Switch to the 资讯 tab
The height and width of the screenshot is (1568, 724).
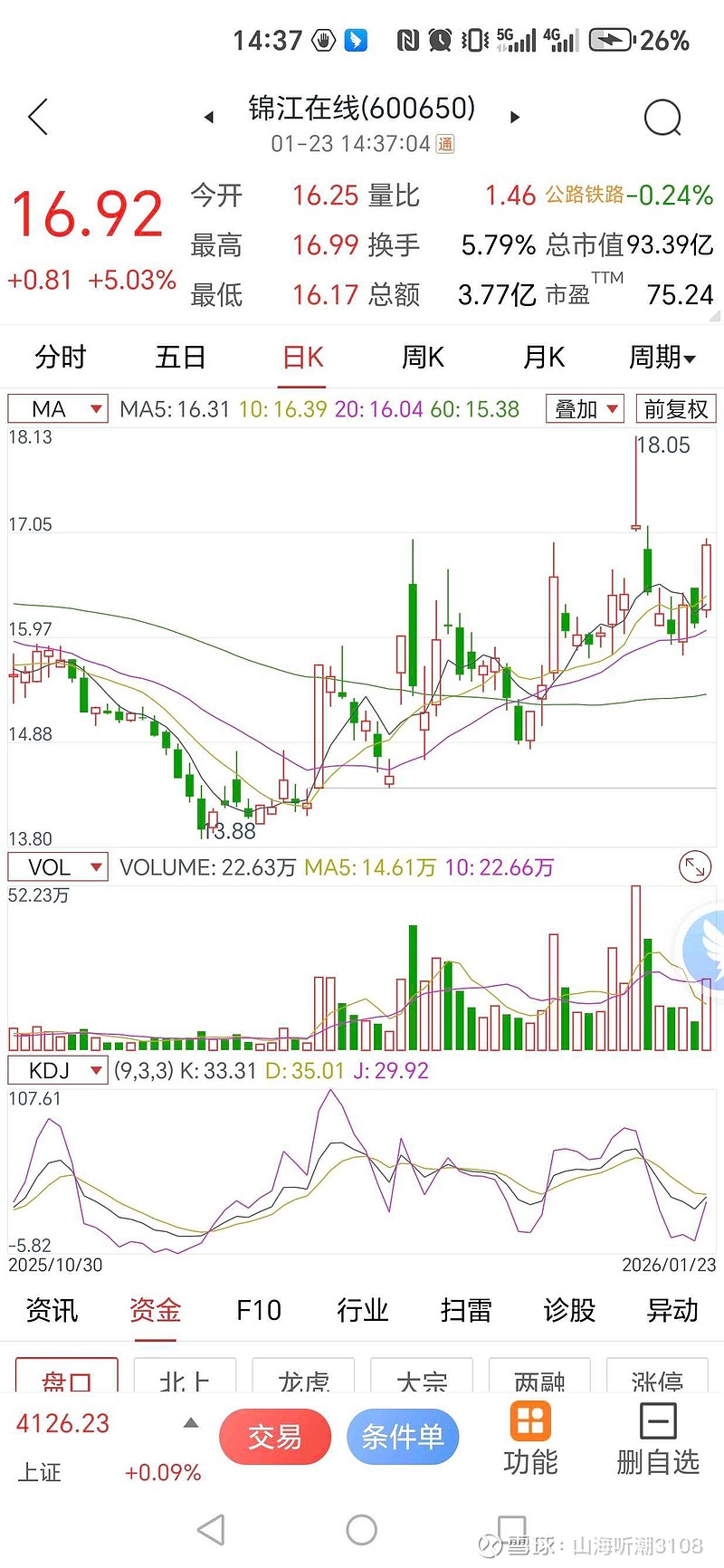(52, 1310)
